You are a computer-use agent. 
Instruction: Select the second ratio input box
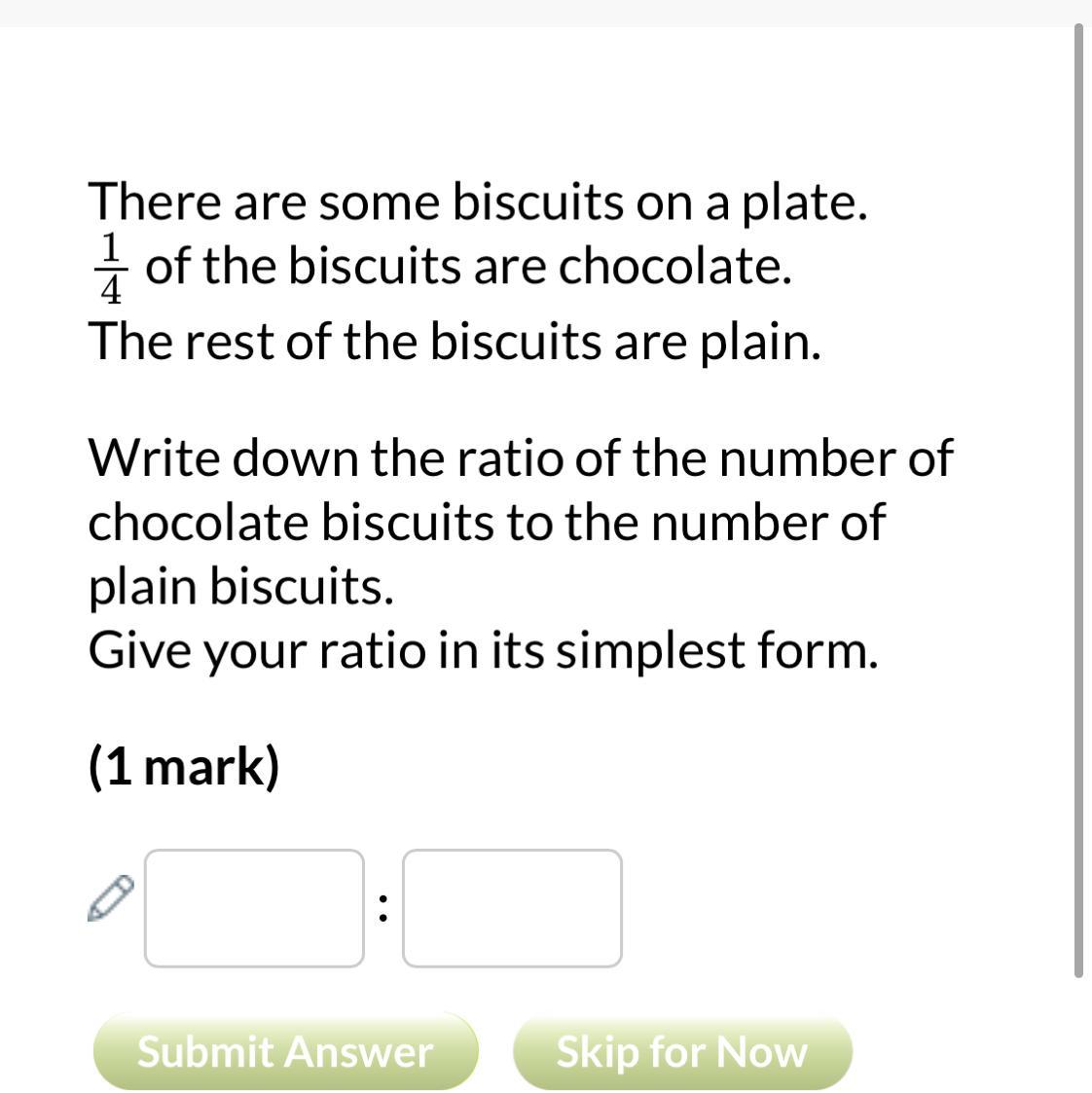coord(512,908)
